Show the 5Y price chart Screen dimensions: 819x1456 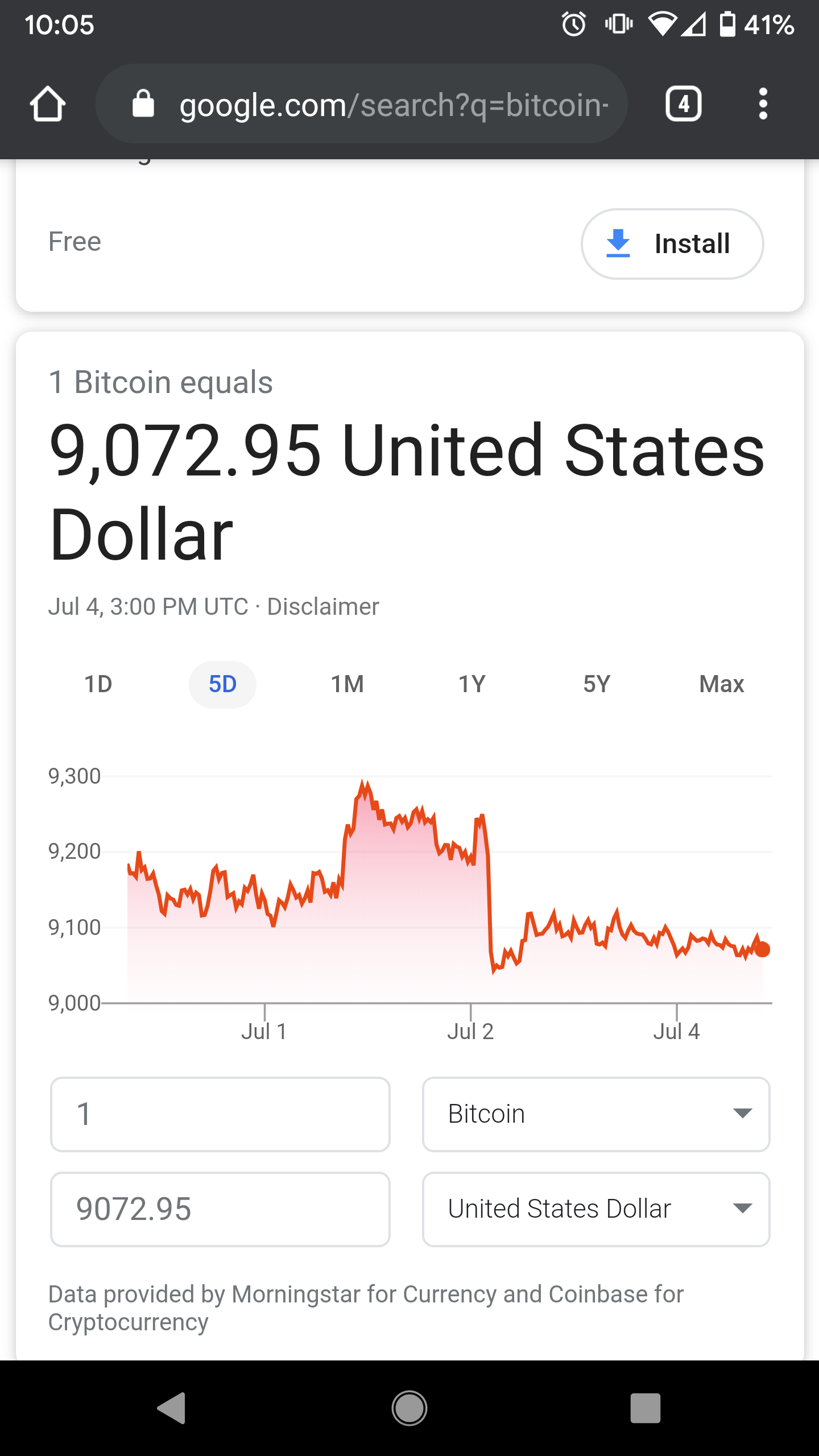pos(597,684)
